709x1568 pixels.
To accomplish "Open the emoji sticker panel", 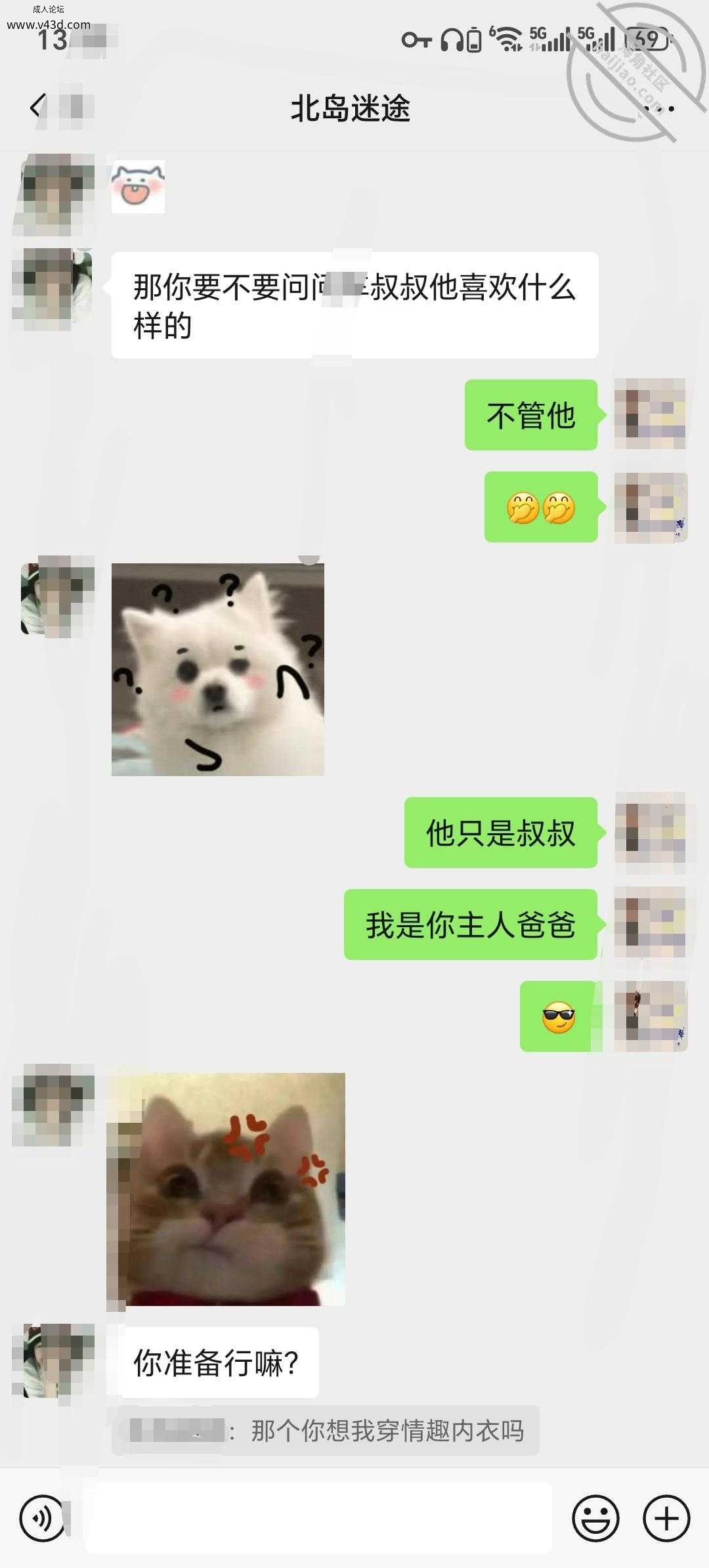I will (595, 1518).
